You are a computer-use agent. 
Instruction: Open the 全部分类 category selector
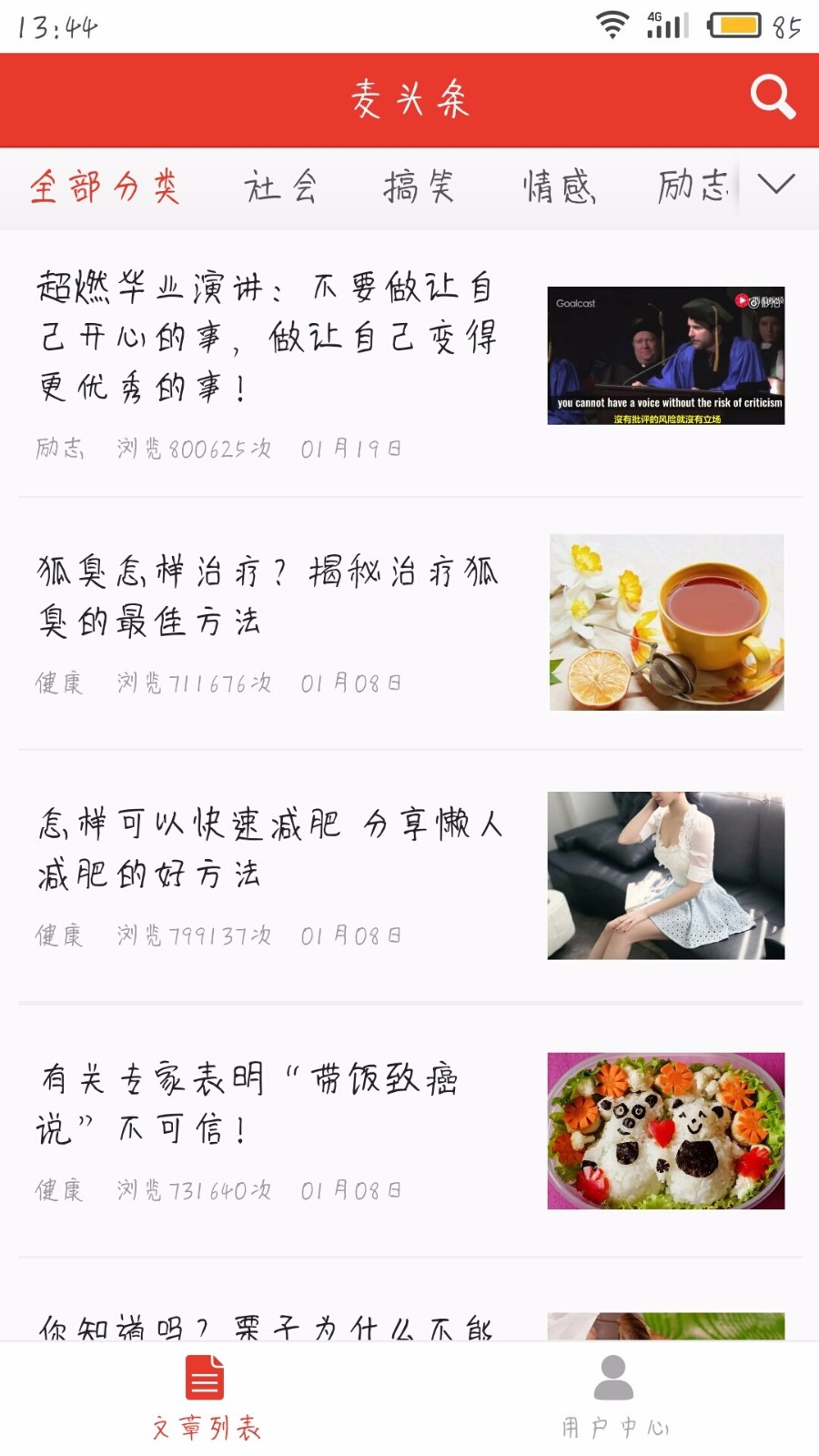click(x=105, y=186)
